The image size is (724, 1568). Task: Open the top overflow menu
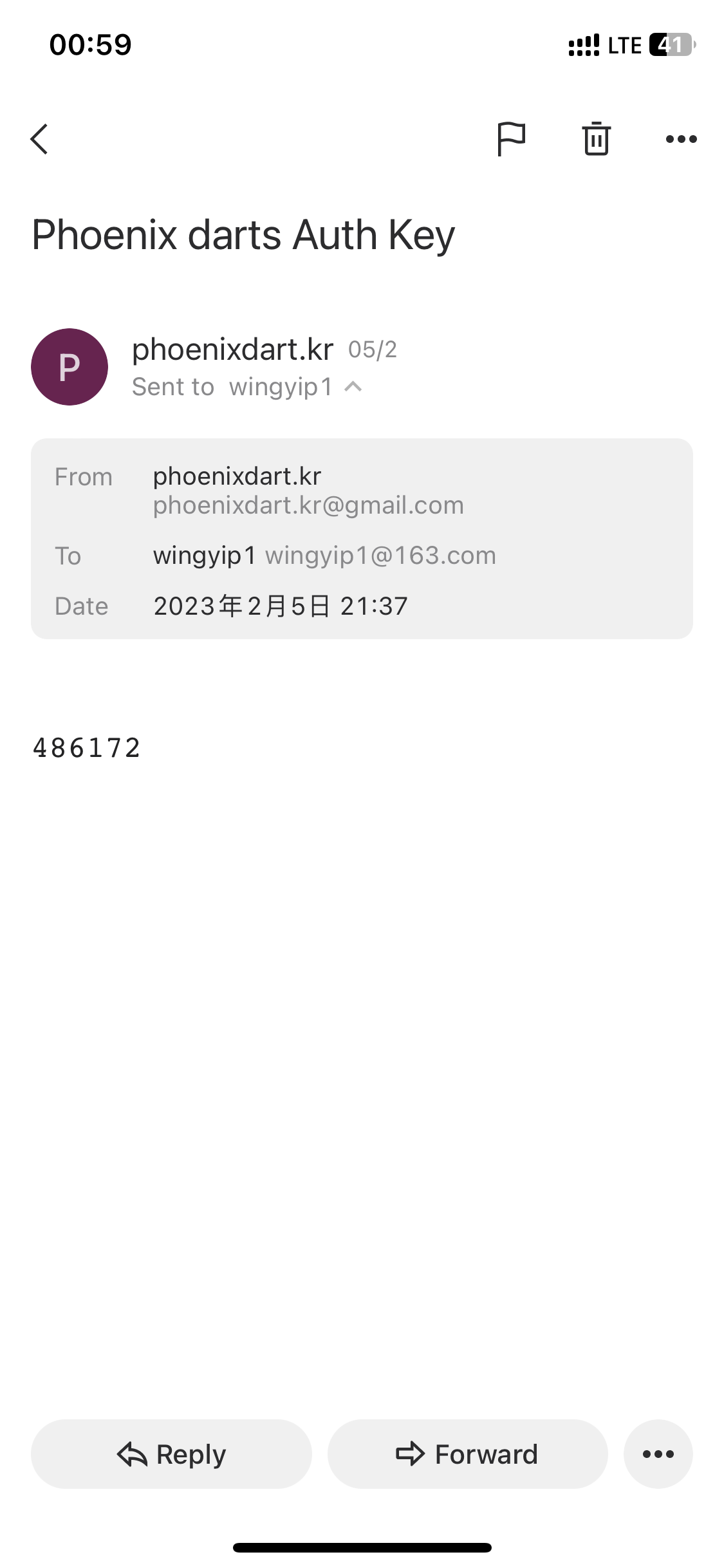[x=681, y=139]
